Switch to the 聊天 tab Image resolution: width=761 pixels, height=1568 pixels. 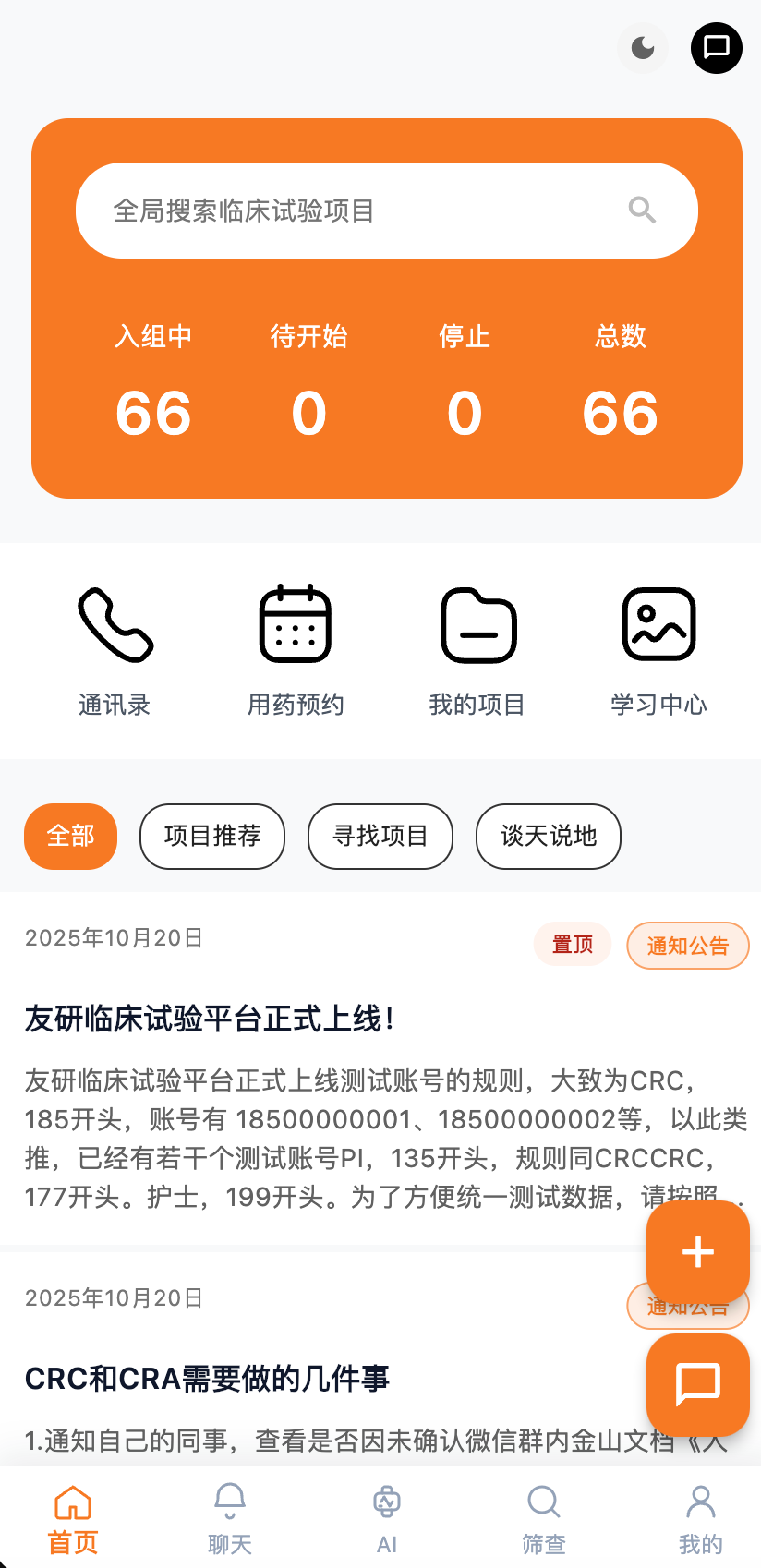coord(230,1514)
